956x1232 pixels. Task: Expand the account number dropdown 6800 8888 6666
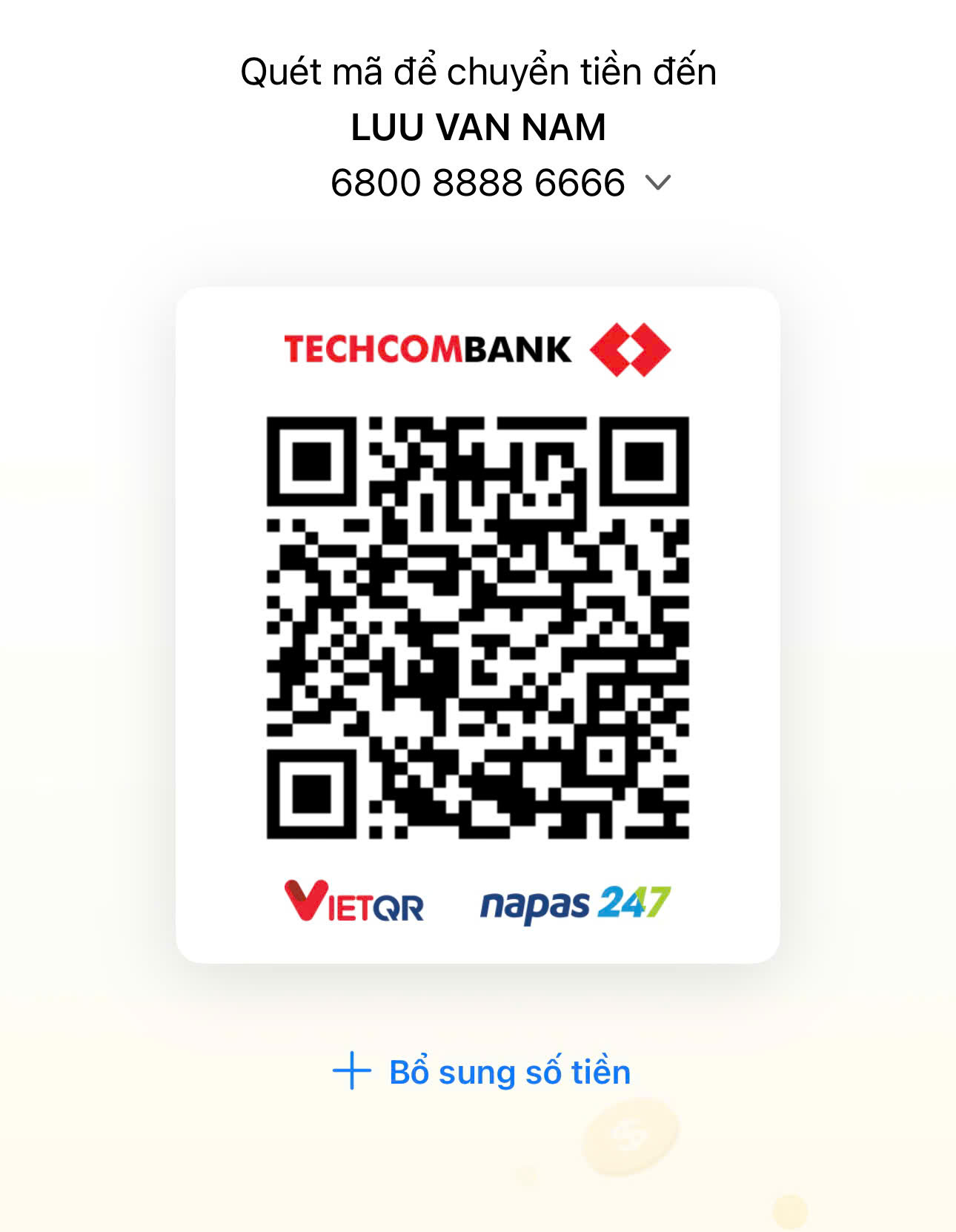[657, 182]
